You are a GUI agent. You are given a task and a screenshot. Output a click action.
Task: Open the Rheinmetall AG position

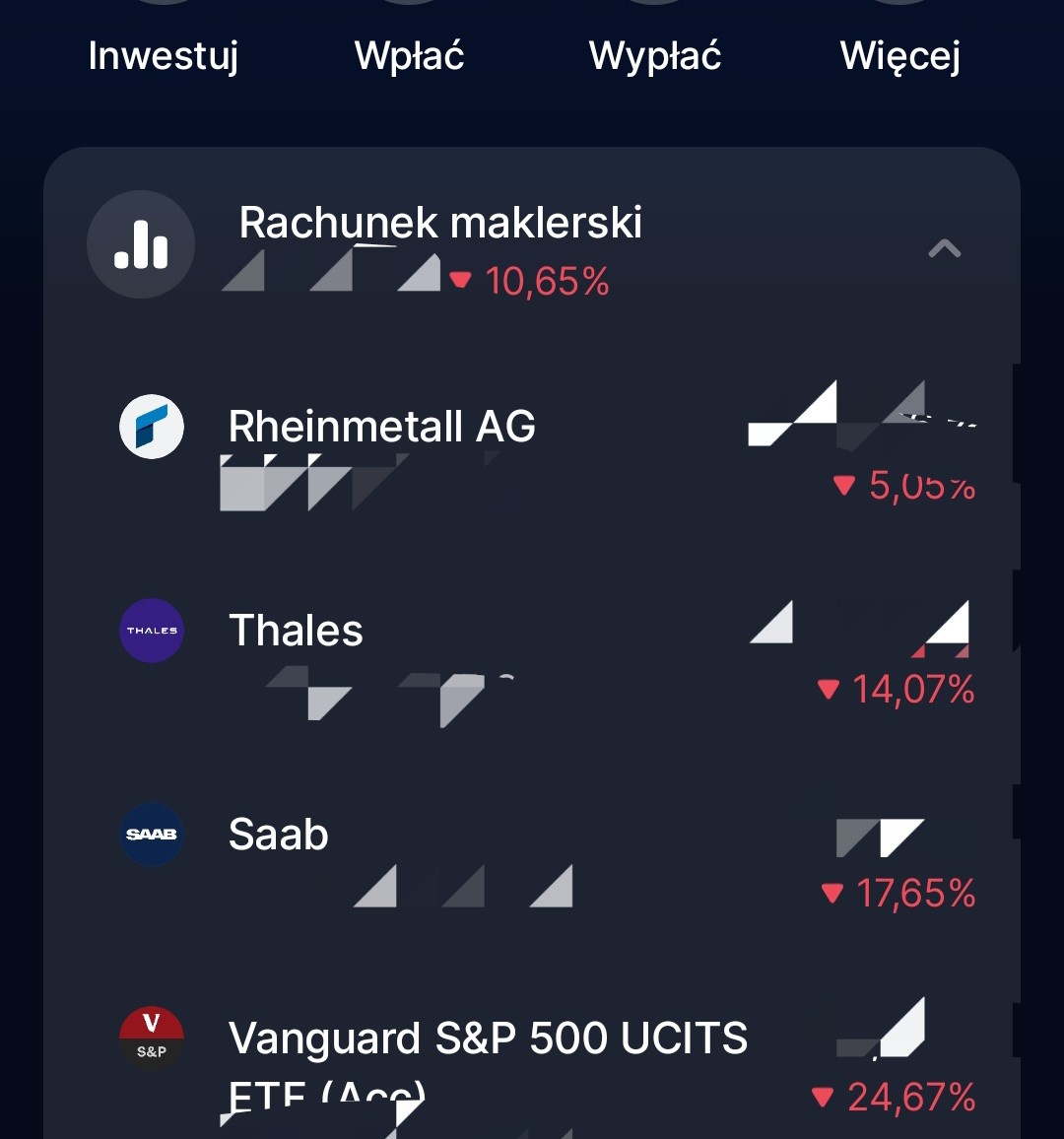pyautogui.click(x=382, y=428)
